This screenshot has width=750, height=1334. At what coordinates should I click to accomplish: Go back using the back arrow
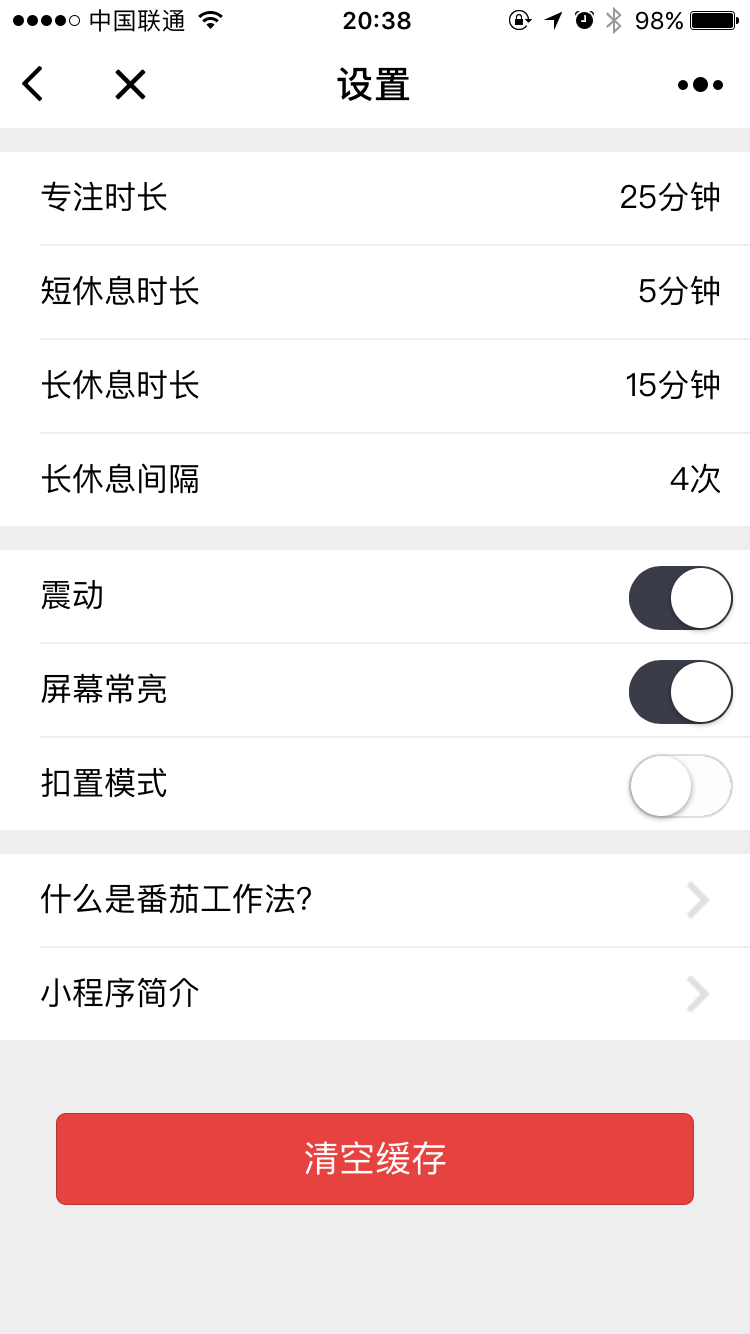[33, 85]
